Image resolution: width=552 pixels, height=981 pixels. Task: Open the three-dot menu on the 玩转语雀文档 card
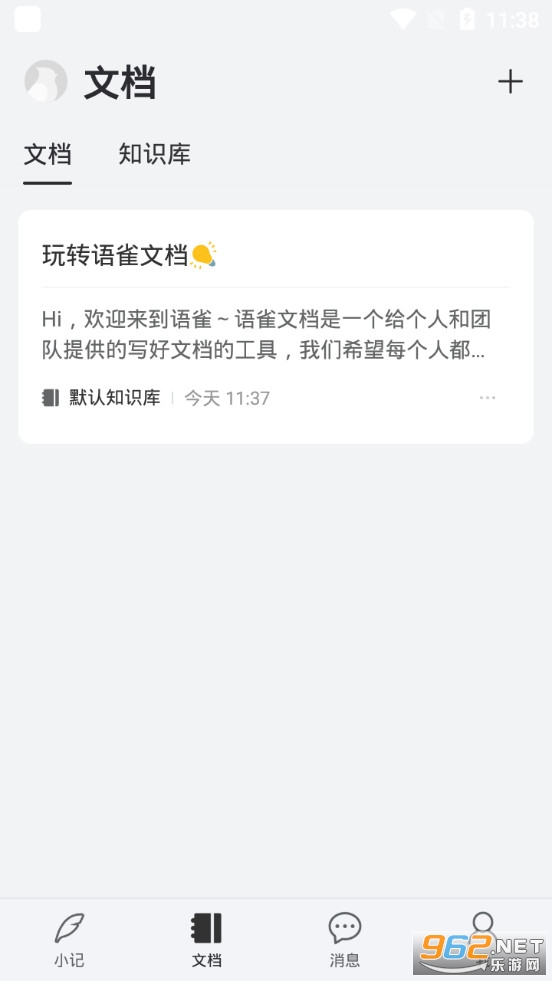point(487,398)
